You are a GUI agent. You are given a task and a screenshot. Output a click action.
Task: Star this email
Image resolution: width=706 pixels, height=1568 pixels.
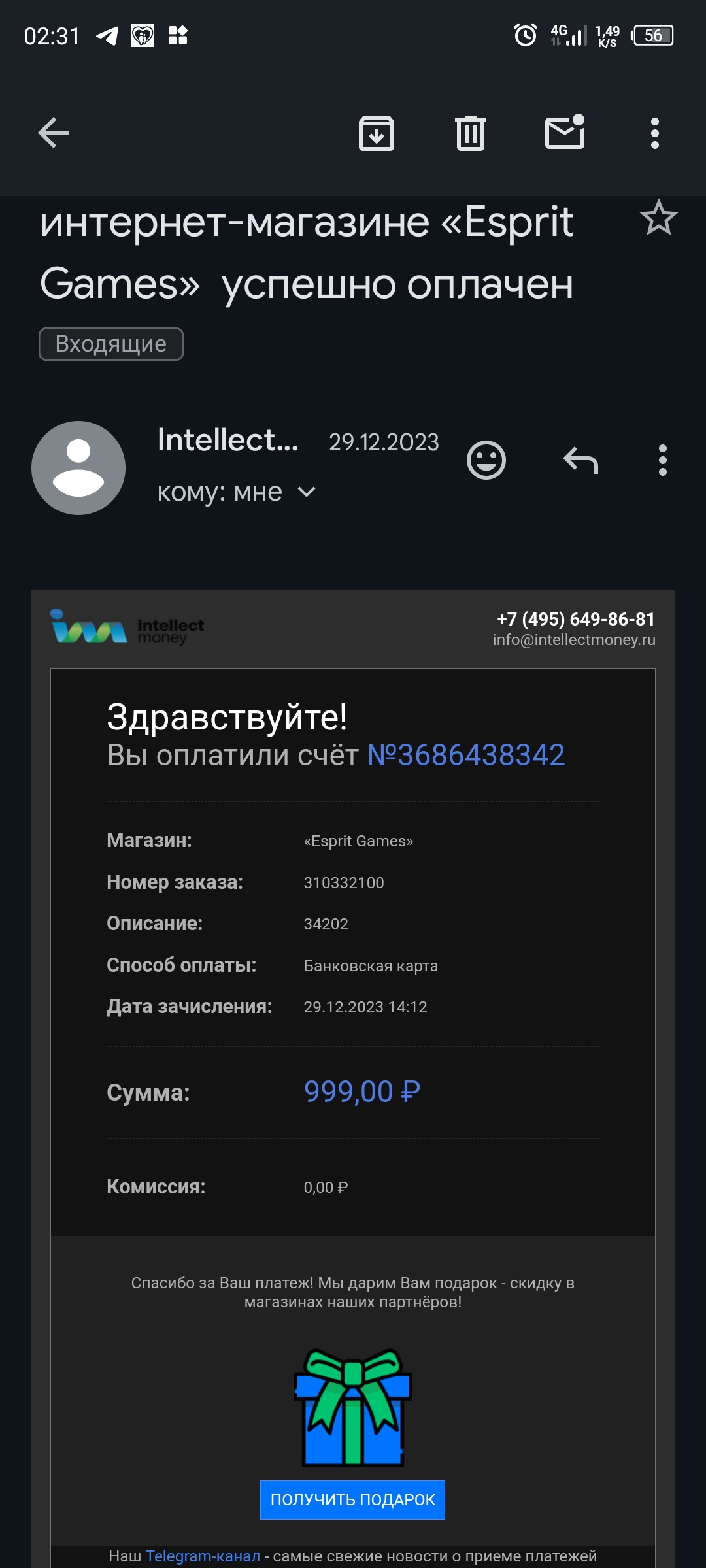tap(658, 218)
